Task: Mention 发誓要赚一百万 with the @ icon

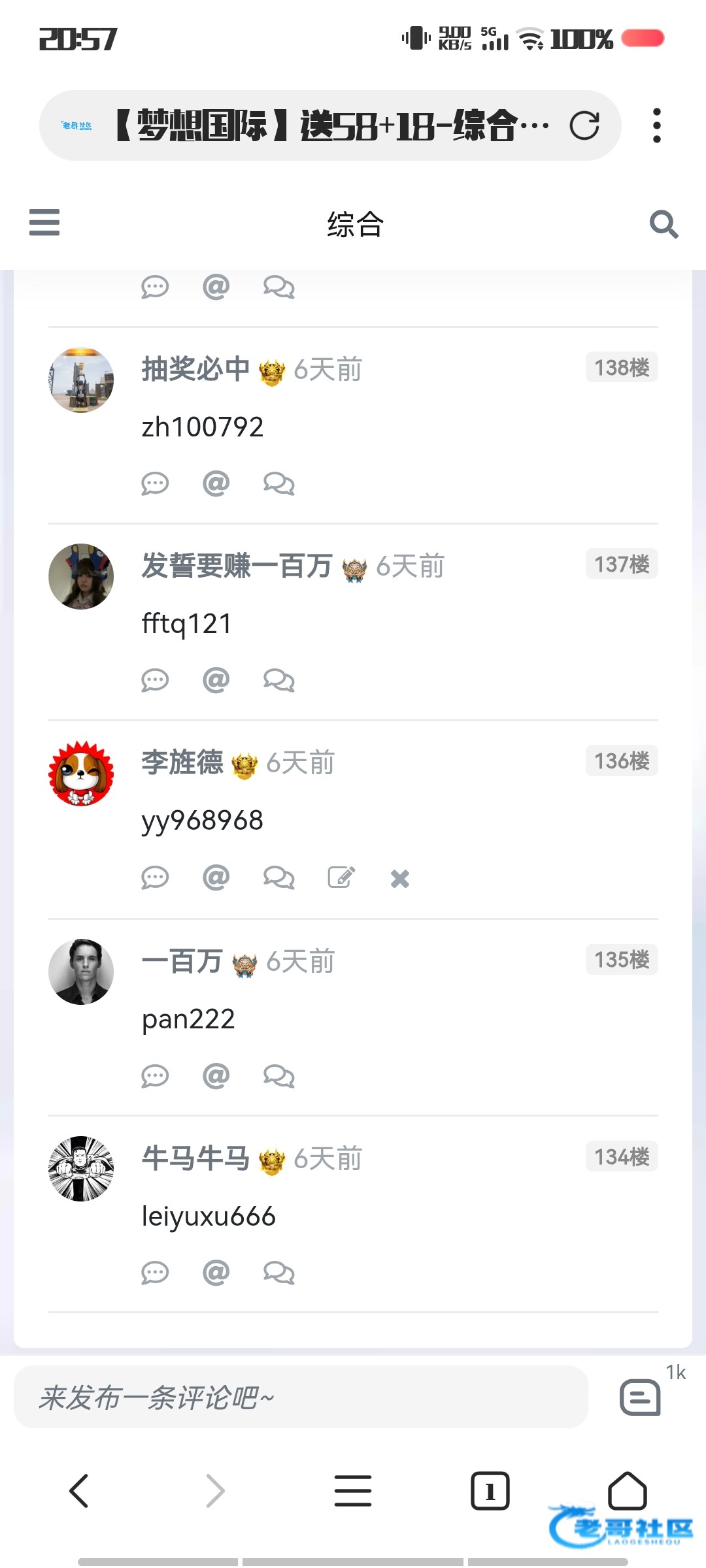Action: (x=216, y=680)
